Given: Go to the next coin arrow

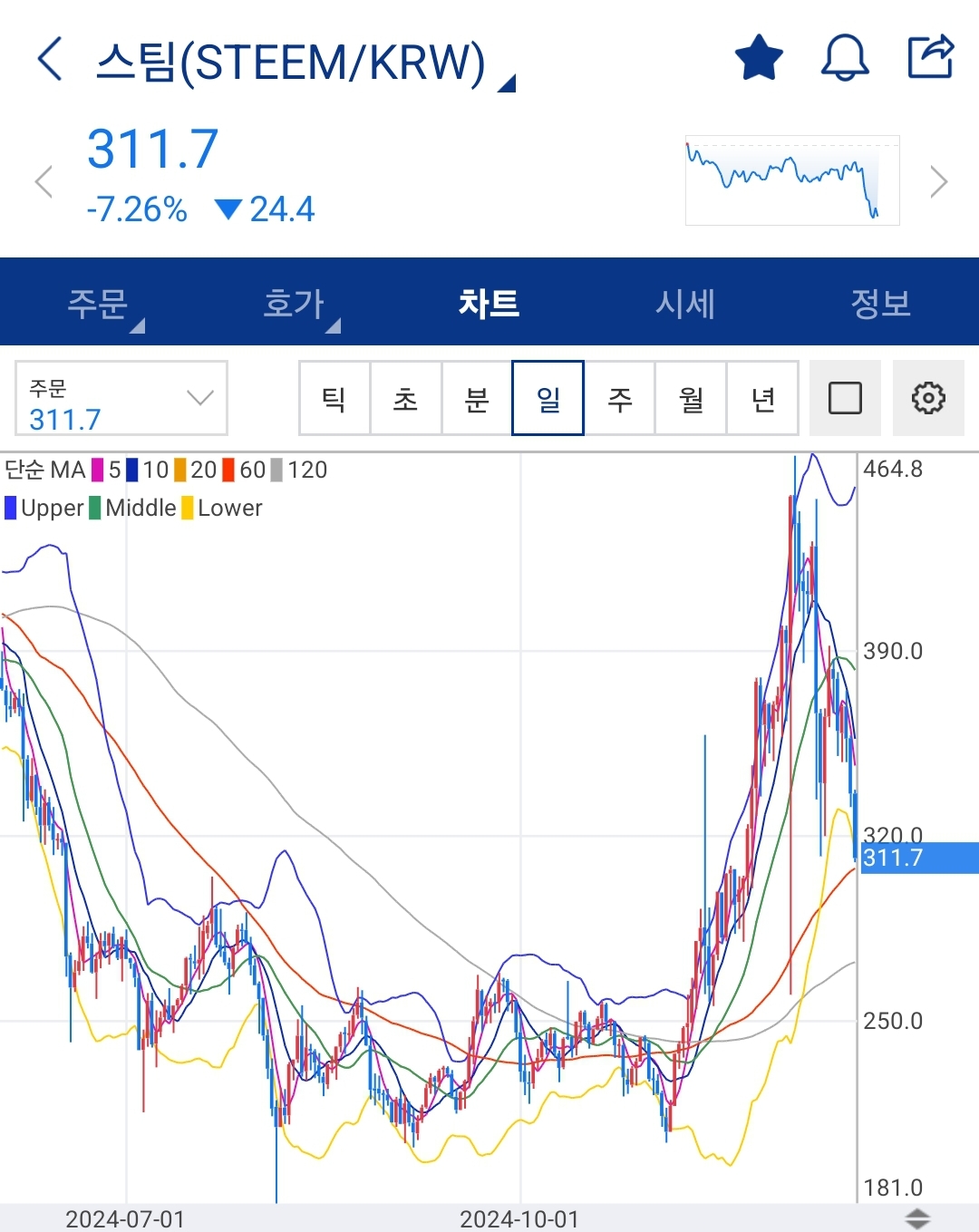Looking at the screenshot, I should pyautogui.click(x=939, y=181).
